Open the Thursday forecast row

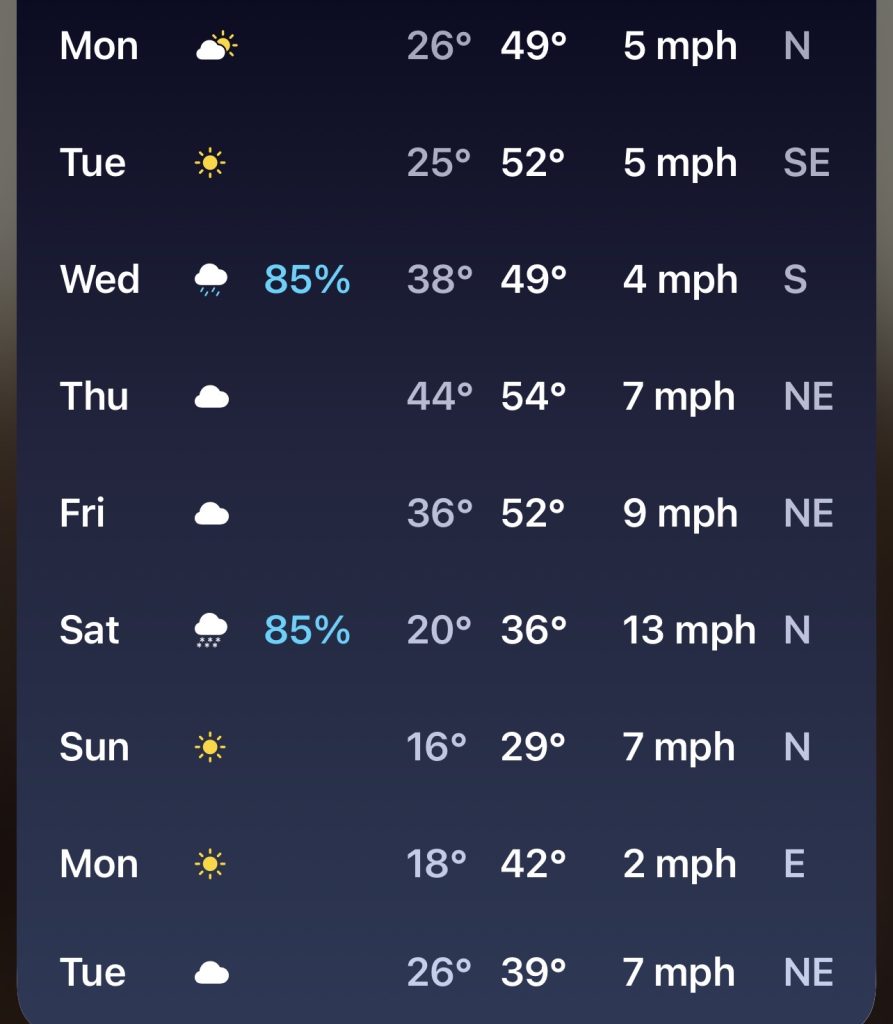coord(446,397)
